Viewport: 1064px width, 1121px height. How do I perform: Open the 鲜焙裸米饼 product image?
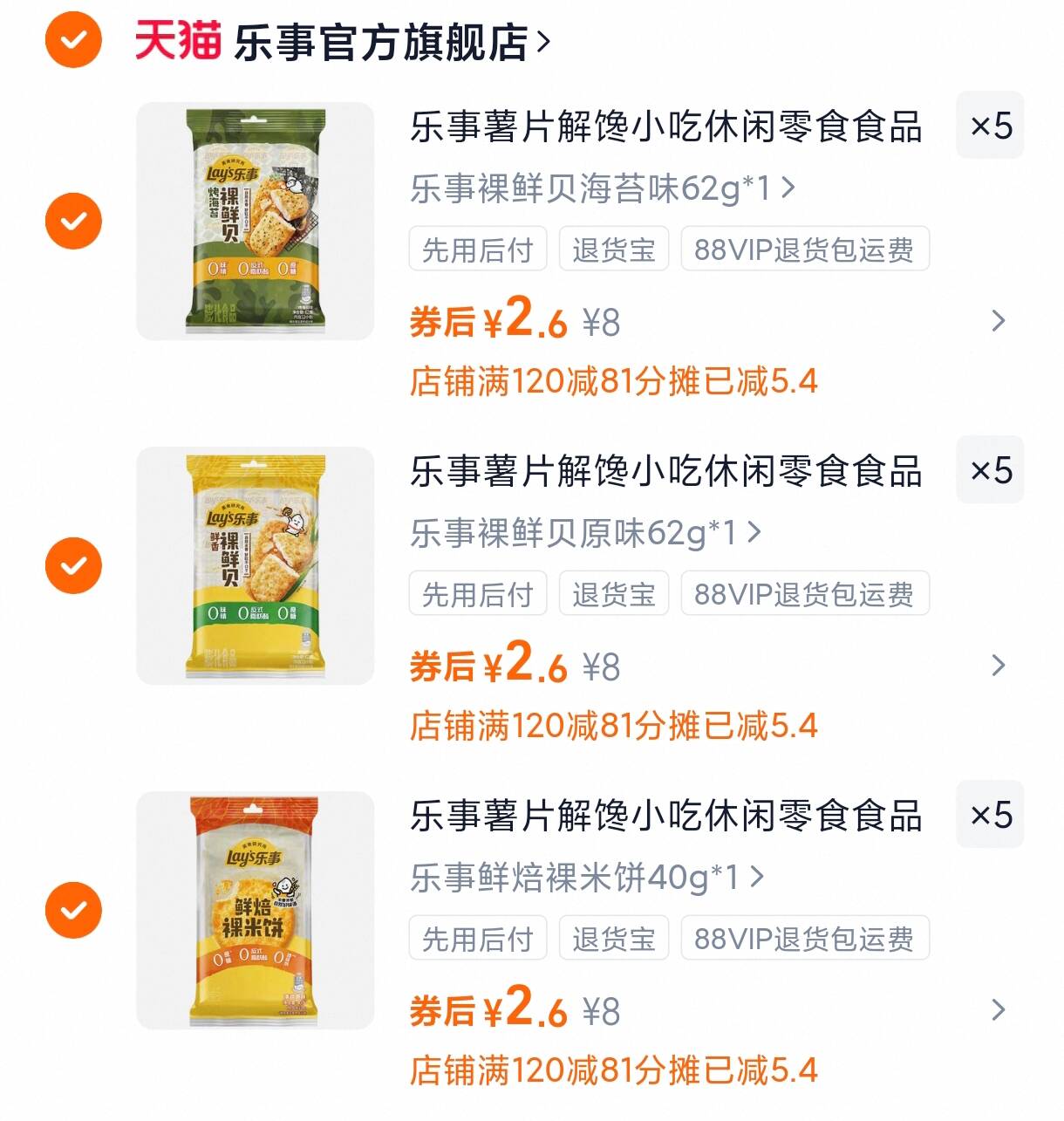pos(255,910)
